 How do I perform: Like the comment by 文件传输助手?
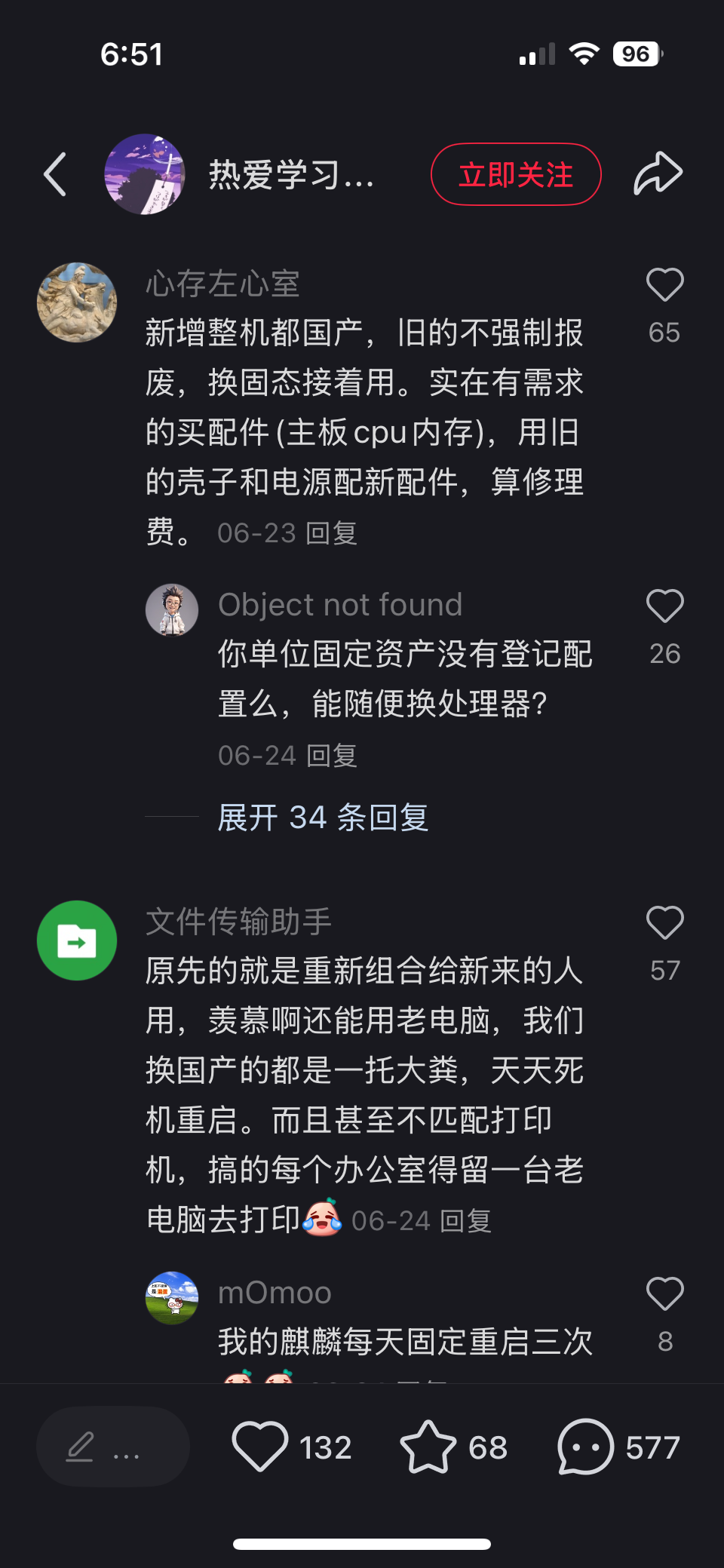point(664,923)
